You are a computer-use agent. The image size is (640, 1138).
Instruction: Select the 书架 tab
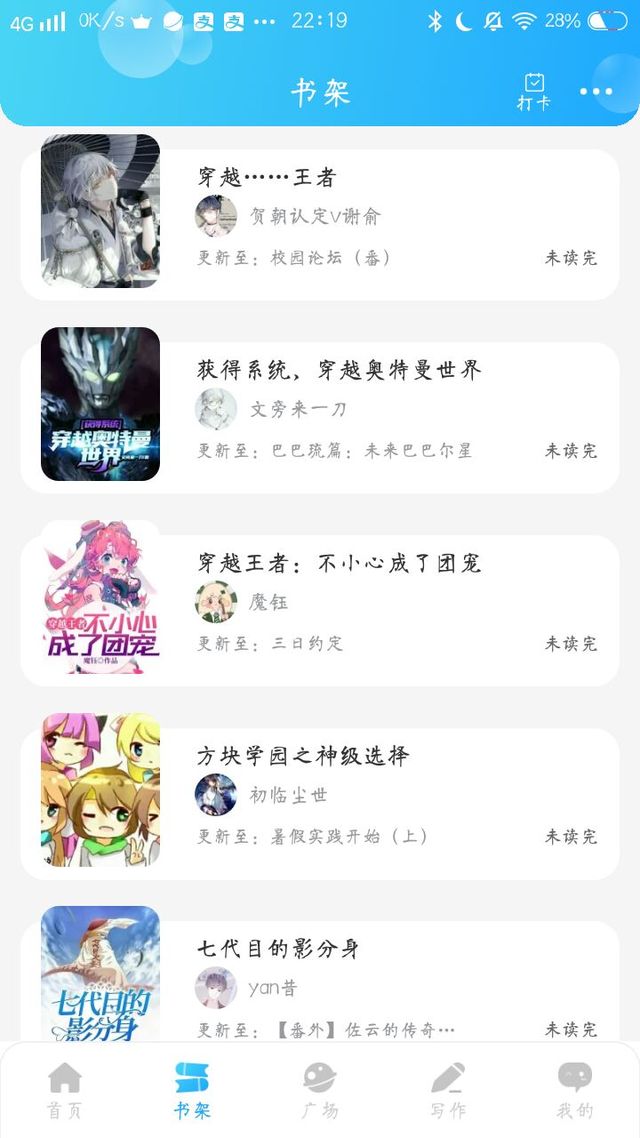coord(192,1090)
